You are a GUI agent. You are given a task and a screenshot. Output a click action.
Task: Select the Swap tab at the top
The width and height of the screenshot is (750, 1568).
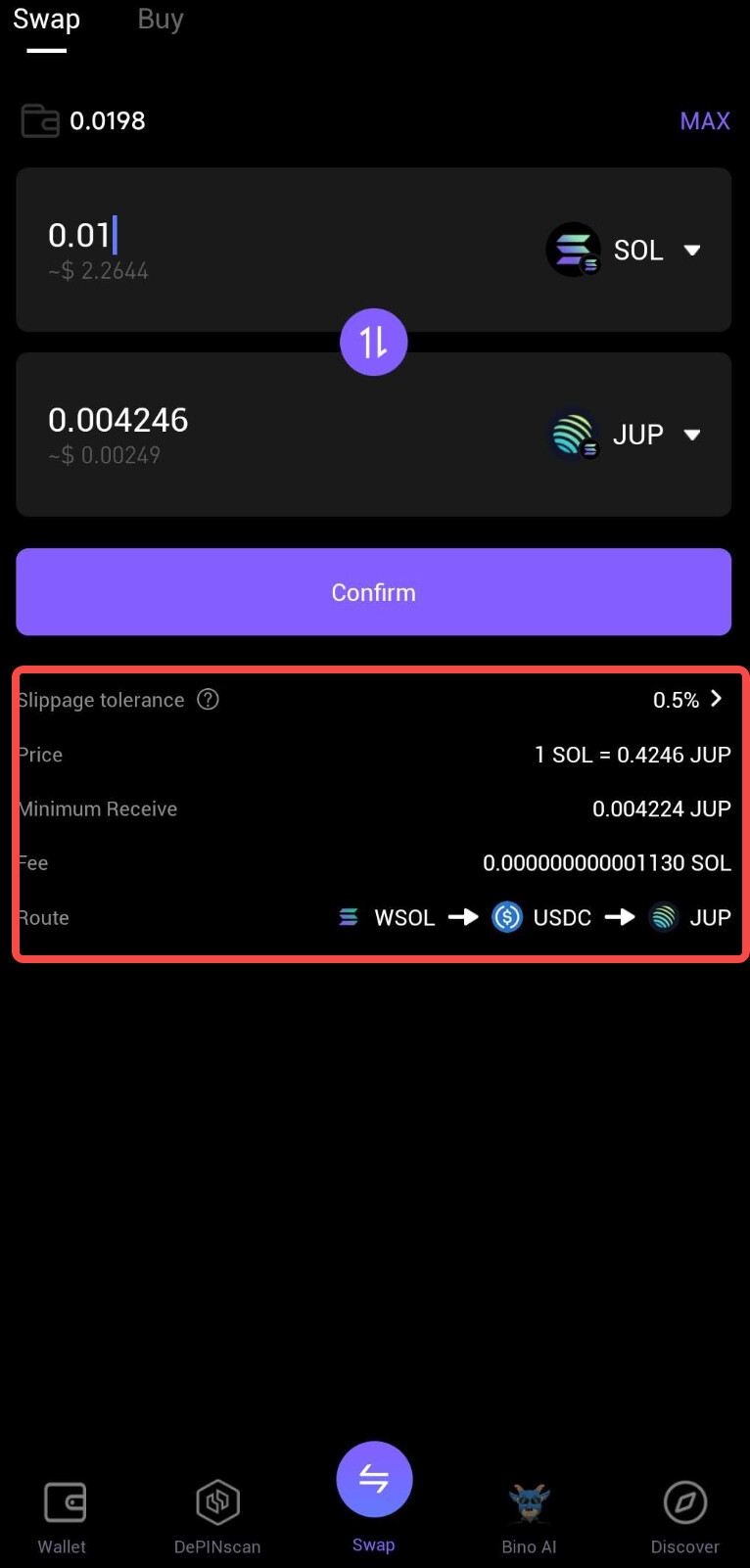point(46,20)
